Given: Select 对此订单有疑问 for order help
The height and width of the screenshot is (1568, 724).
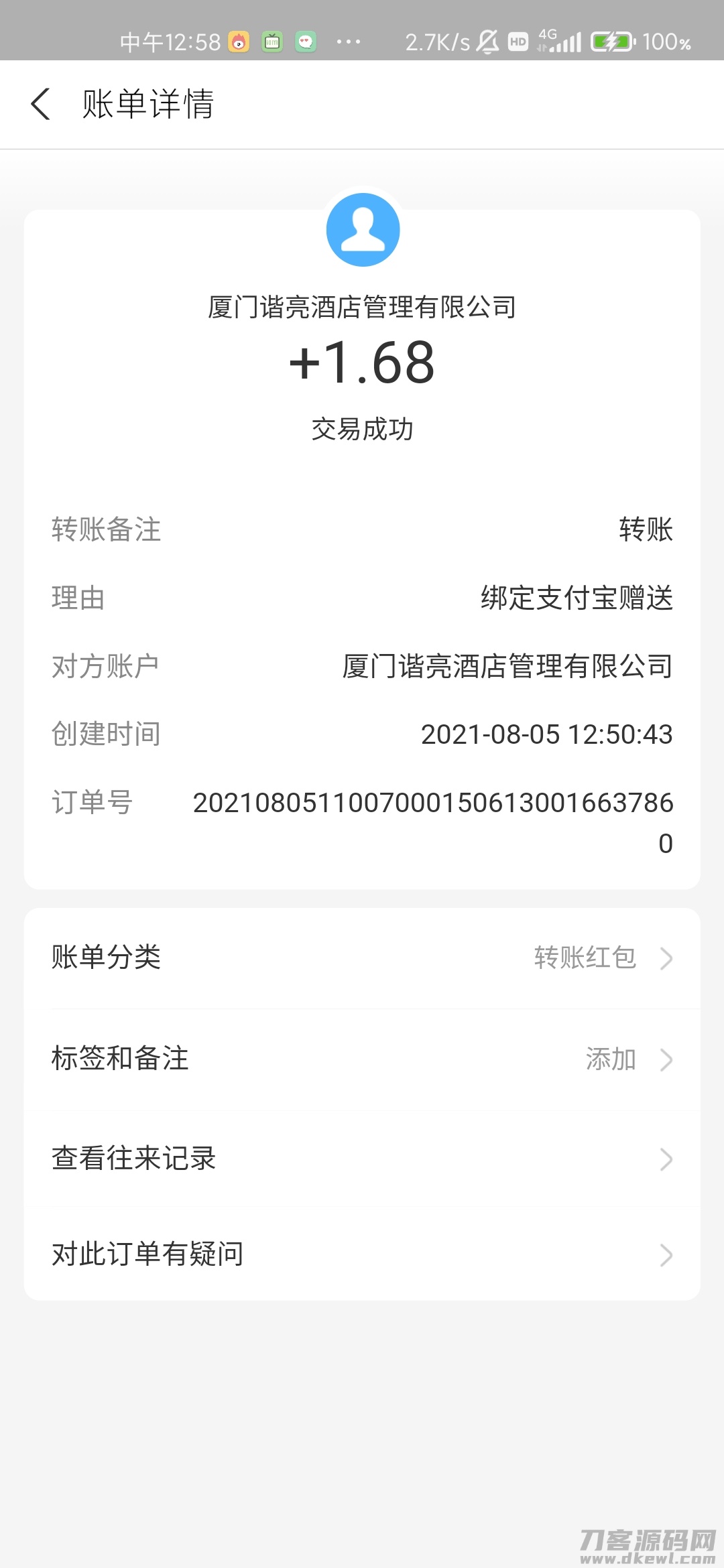Looking at the screenshot, I should pos(362,1254).
